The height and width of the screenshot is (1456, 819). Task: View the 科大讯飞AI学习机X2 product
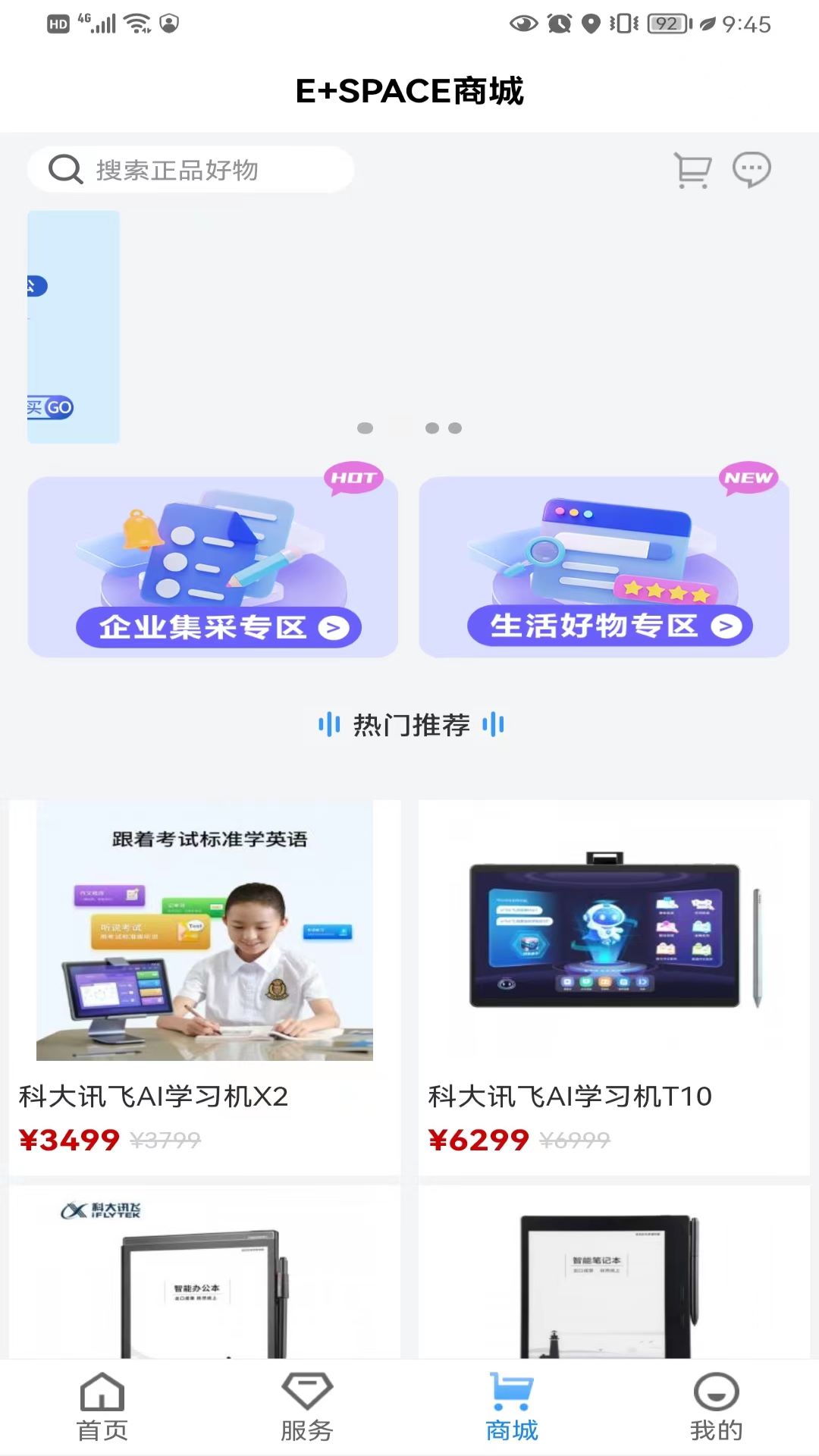coord(205,986)
